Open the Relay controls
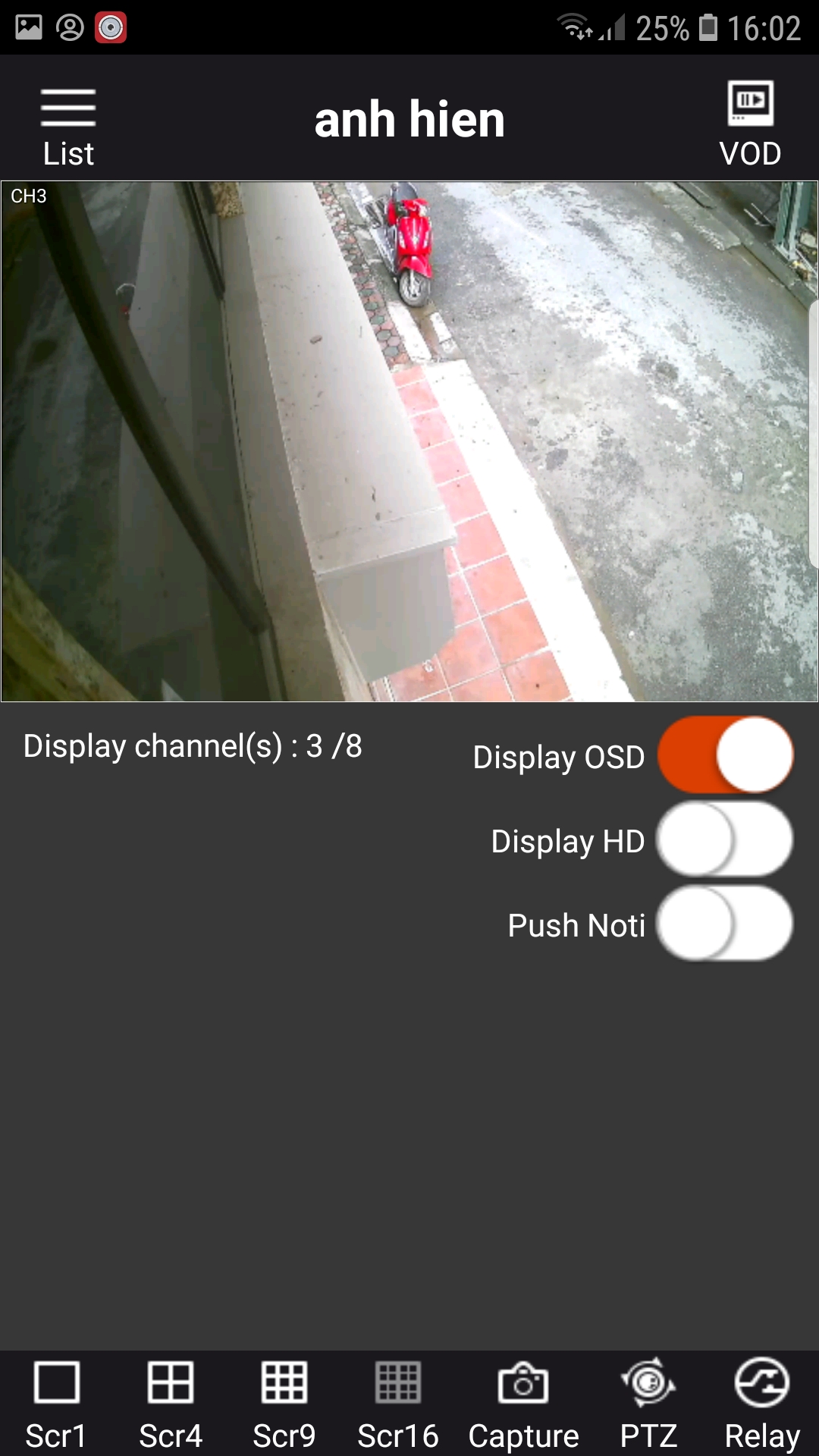The width and height of the screenshot is (819, 1456). [x=762, y=1404]
